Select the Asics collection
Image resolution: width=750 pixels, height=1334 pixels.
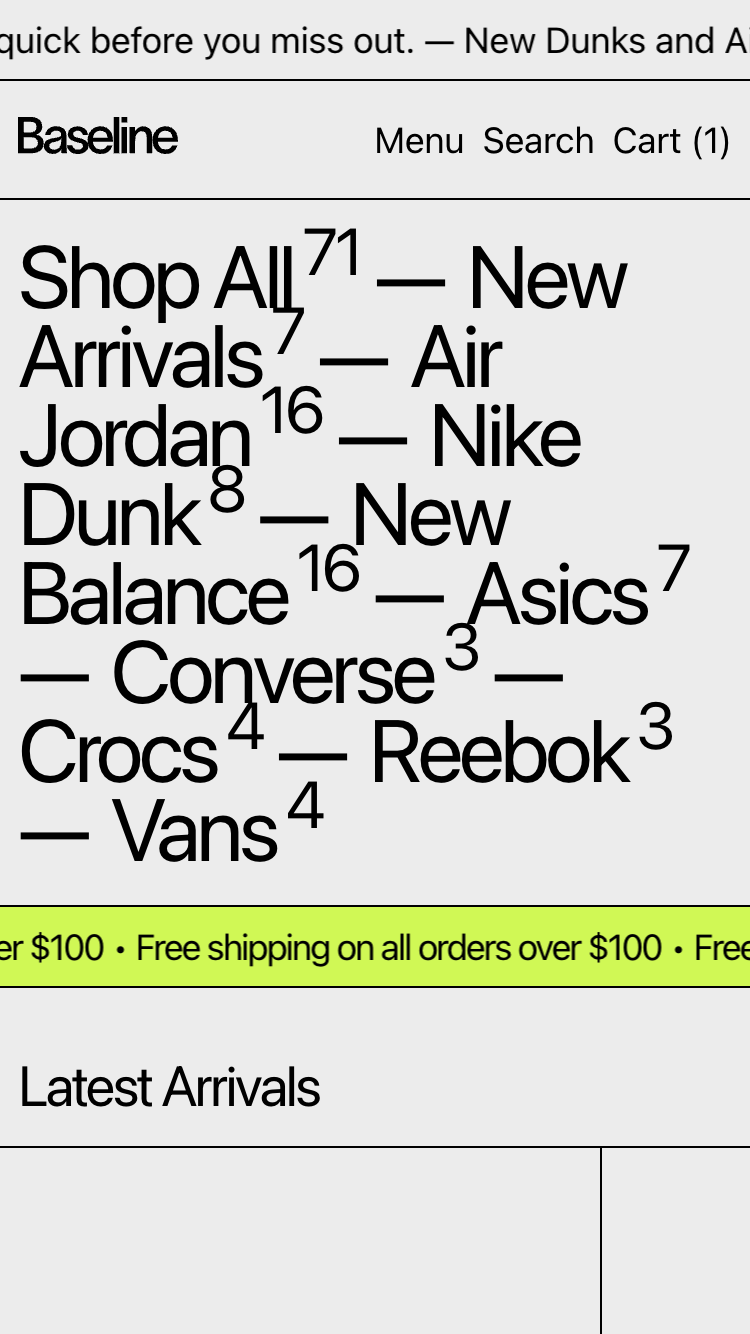coord(558,595)
